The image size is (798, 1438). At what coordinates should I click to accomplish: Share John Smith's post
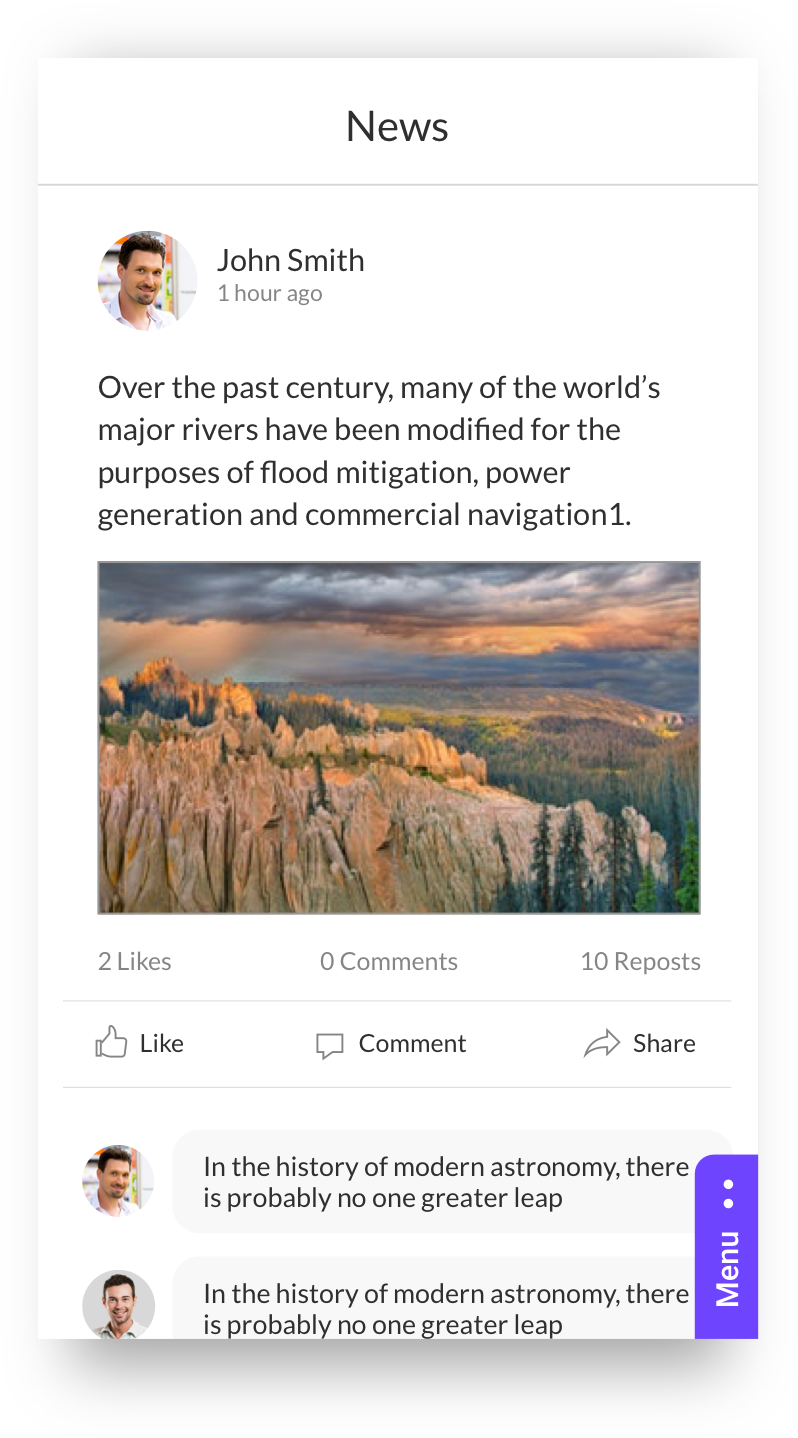(x=640, y=1043)
